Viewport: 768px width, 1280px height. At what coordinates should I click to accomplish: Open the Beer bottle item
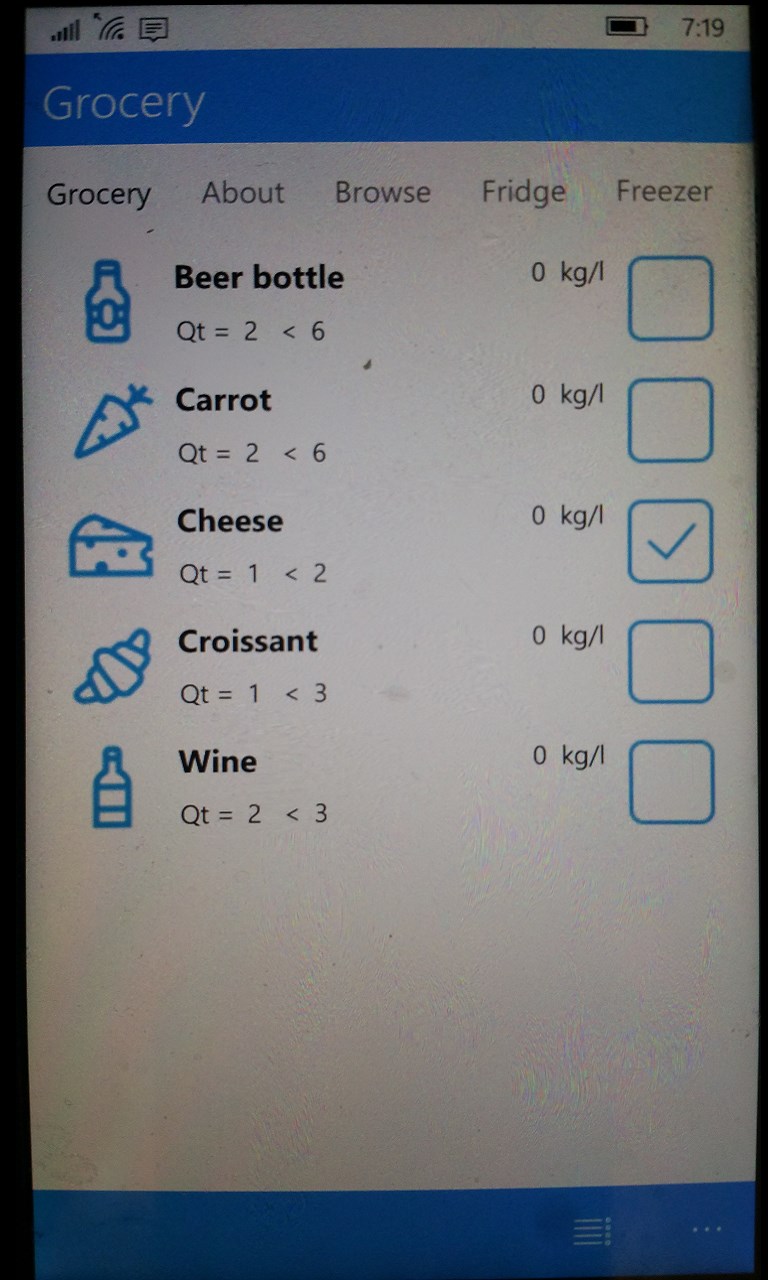point(259,278)
